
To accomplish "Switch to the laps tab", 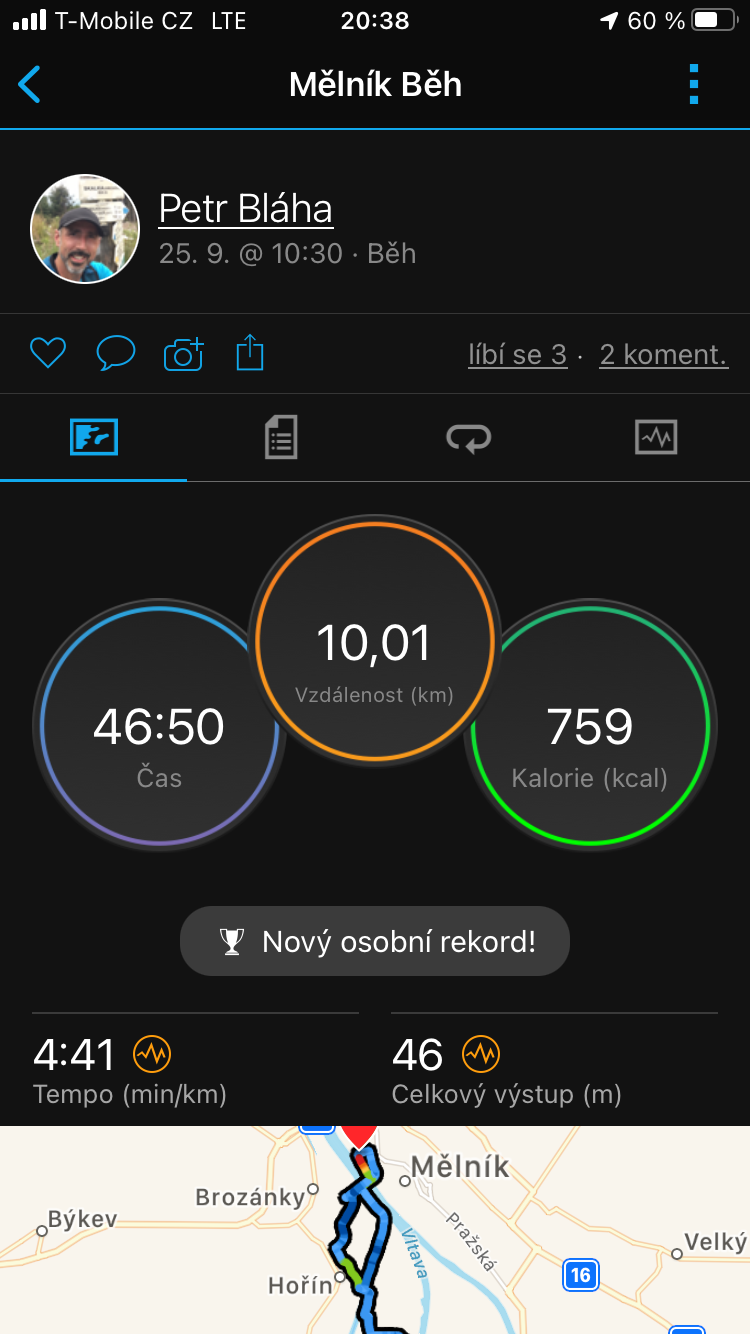I will [469, 438].
